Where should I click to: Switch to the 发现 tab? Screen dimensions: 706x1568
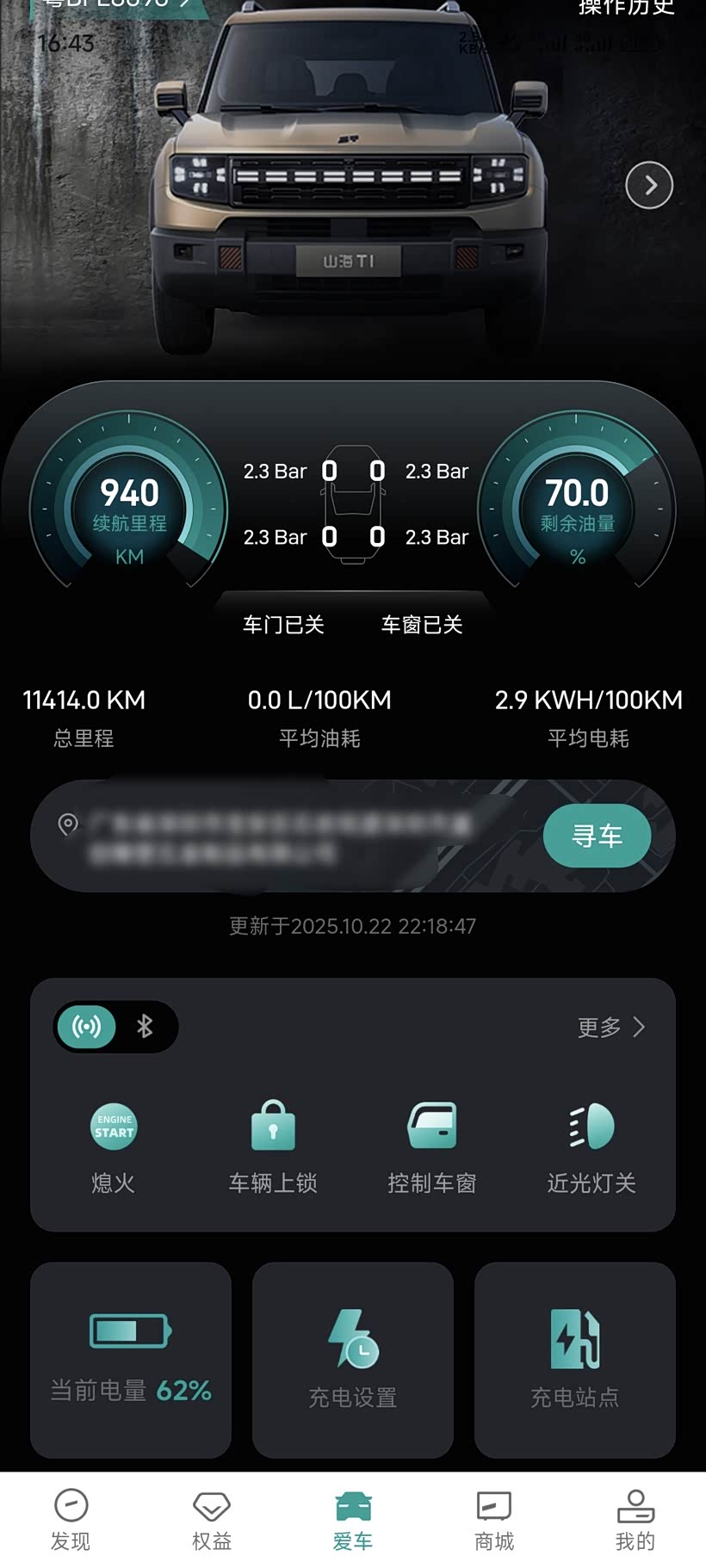pos(71,1520)
